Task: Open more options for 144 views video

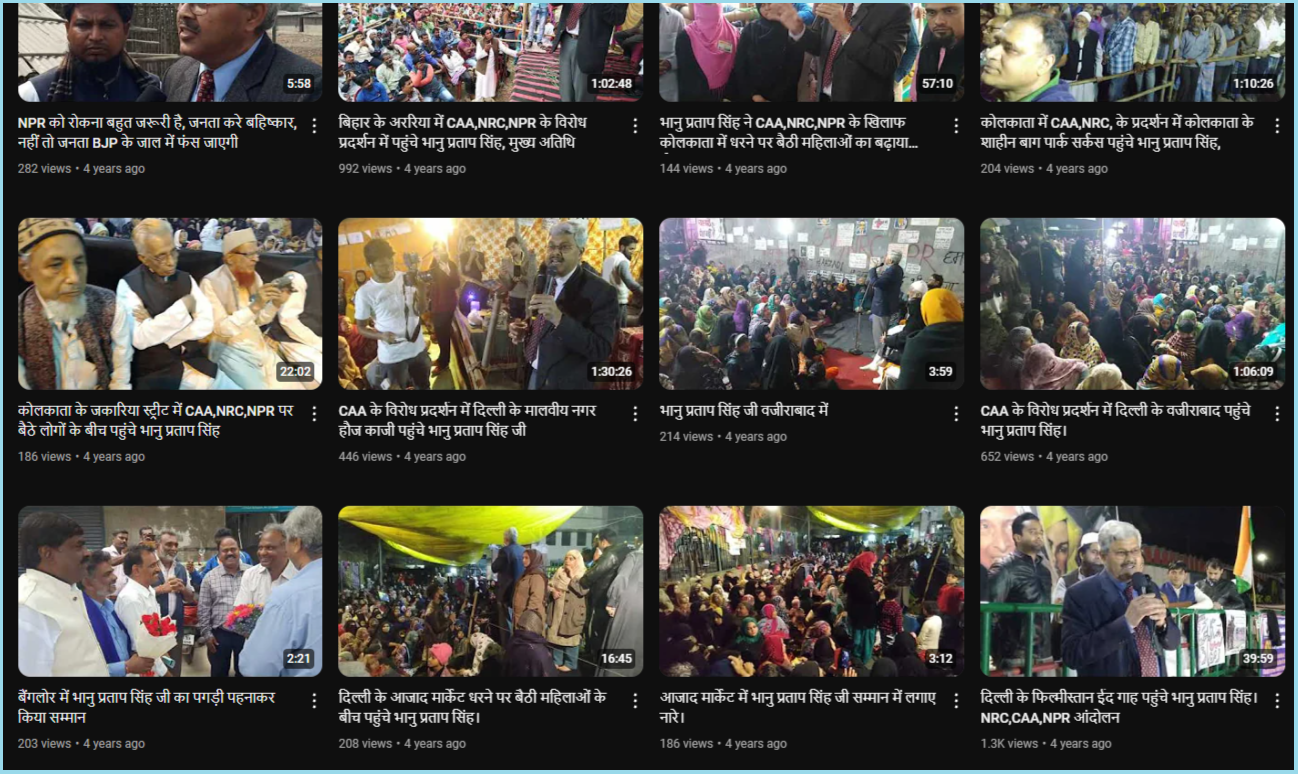Action: coord(956,126)
